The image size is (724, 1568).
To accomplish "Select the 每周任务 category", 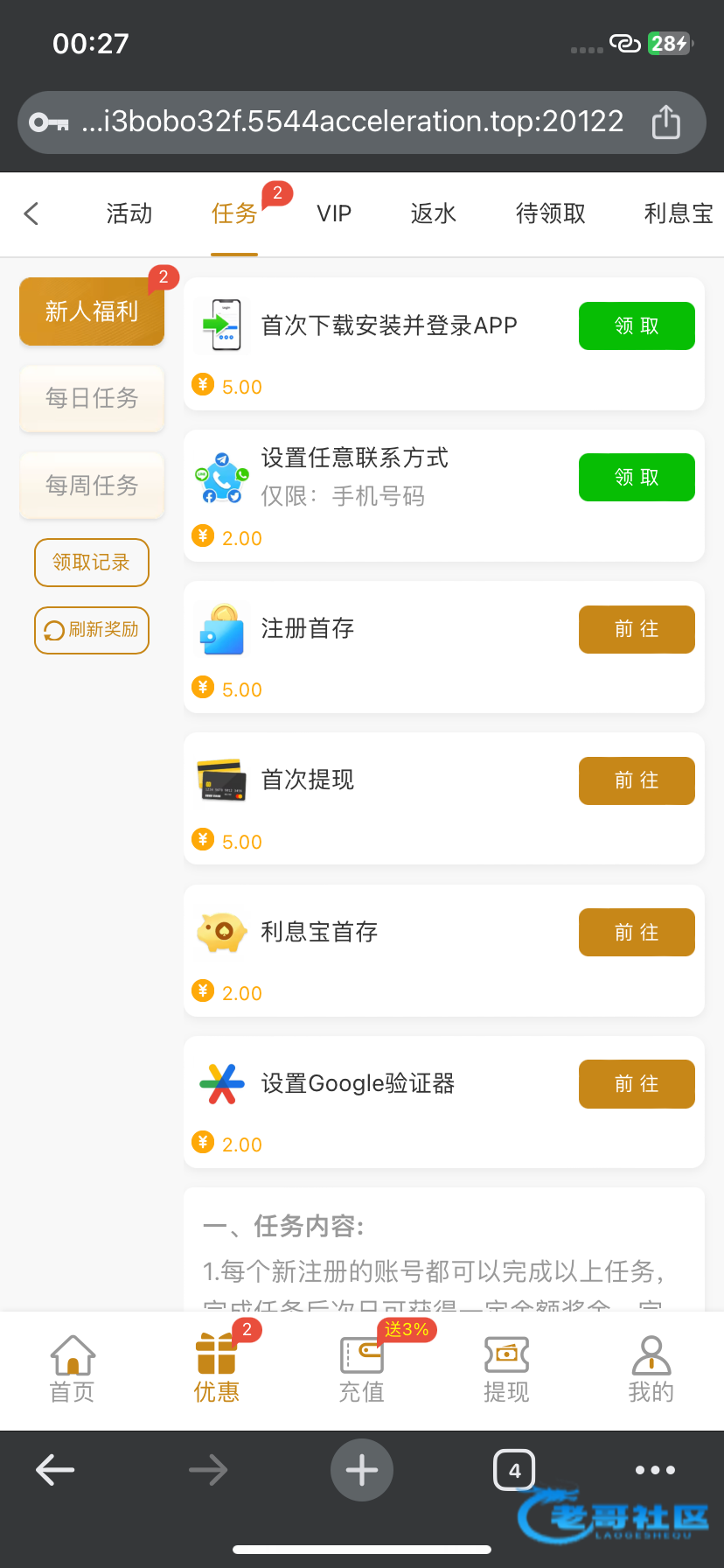I will point(92,485).
